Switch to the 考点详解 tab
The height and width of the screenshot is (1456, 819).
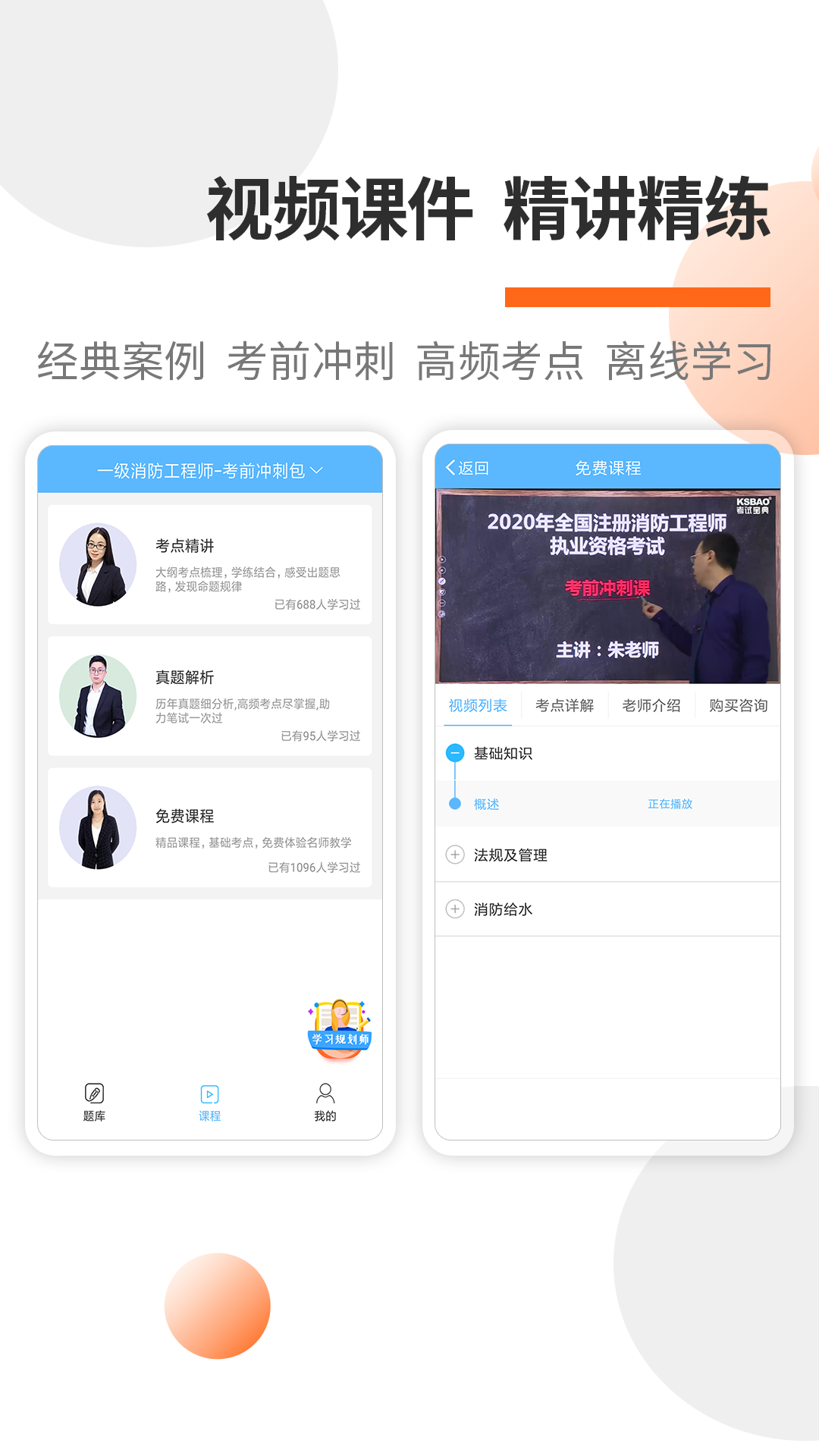coord(565,705)
